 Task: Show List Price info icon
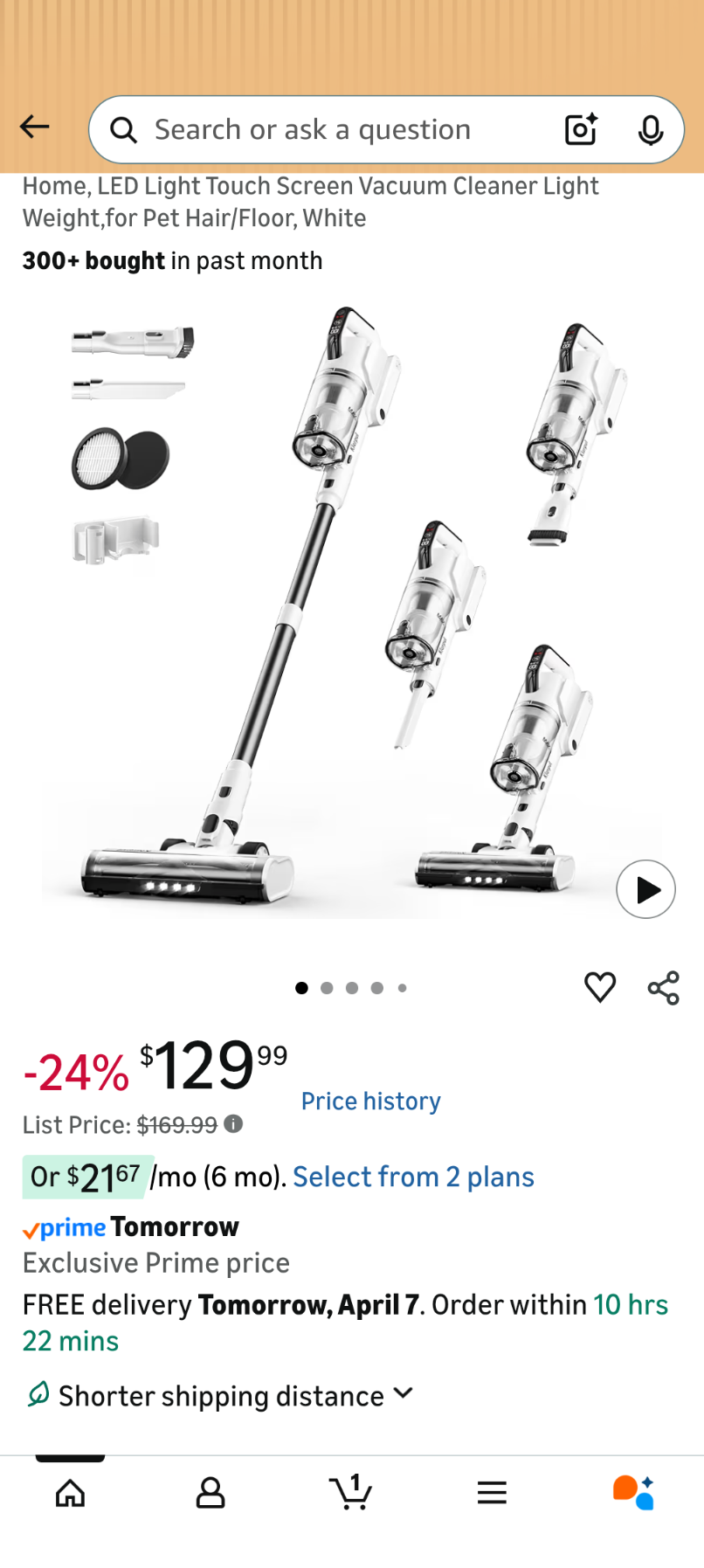[x=233, y=1124]
